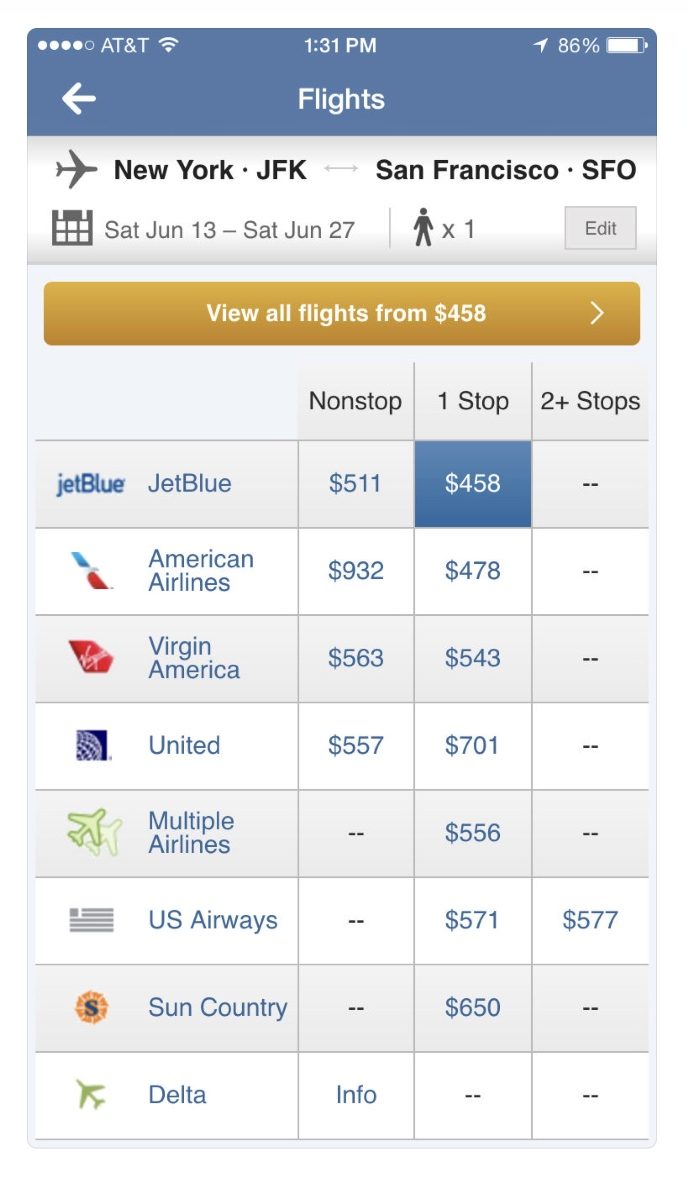Pick Virgin America 1 stop $543
687x1200 pixels.
pos(473,658)
